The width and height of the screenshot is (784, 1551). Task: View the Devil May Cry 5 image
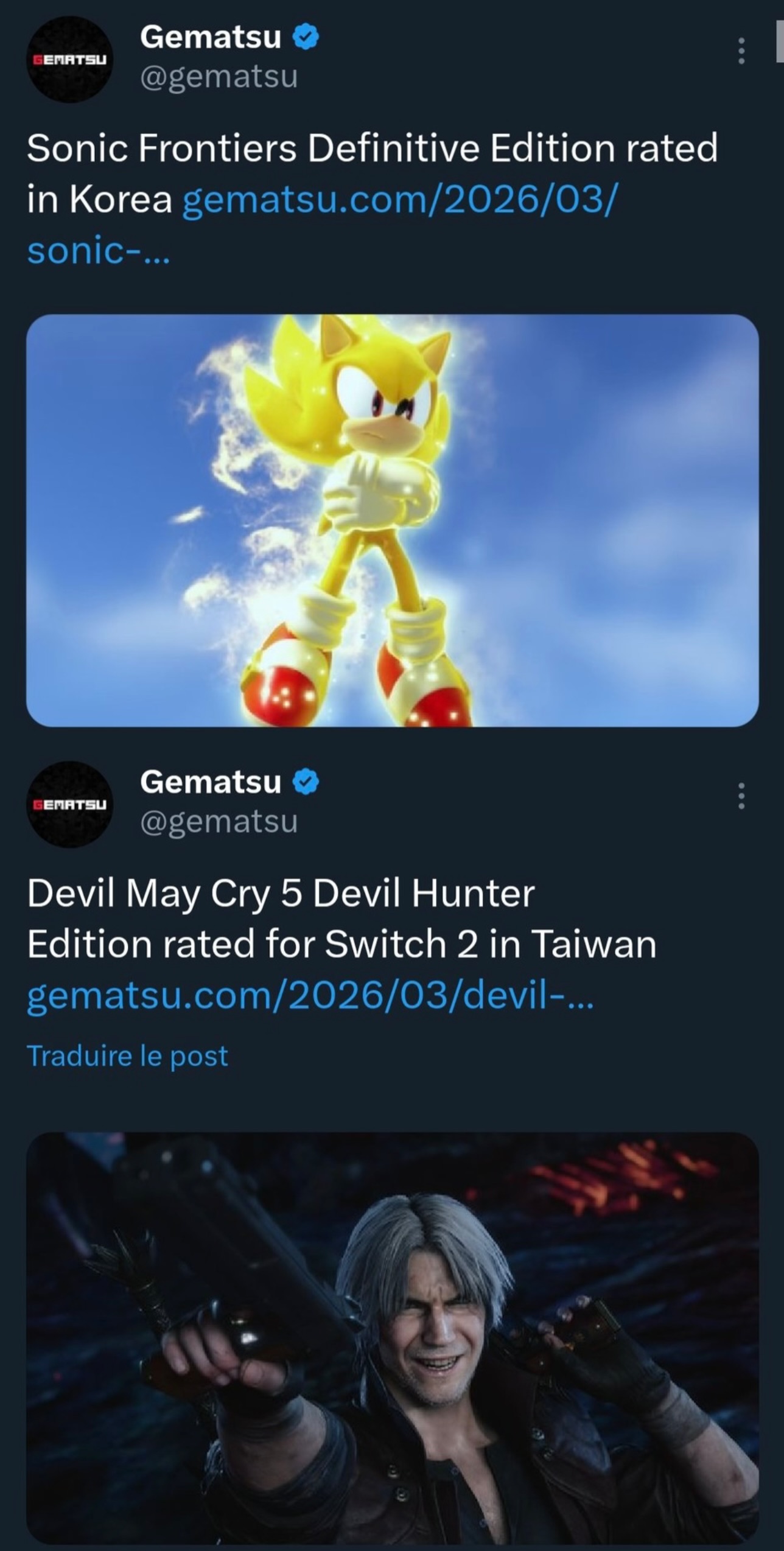tap(393, 1338)
